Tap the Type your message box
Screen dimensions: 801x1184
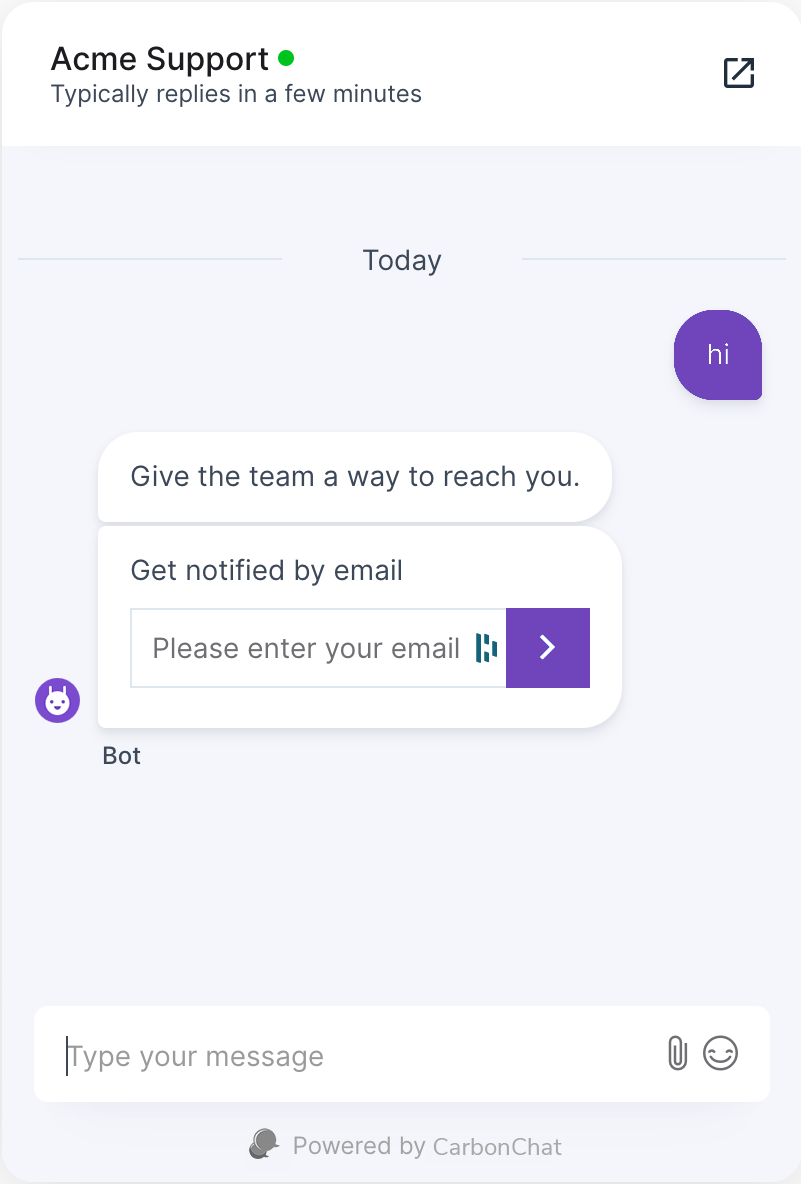(350, 1055)
